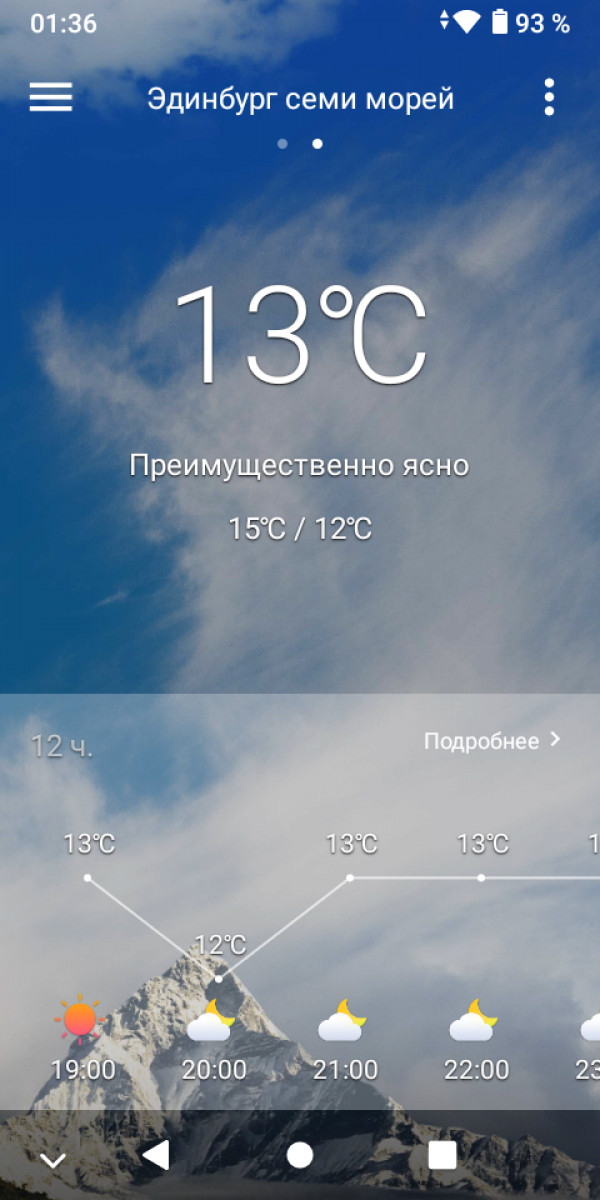Screen dimensions: 600x1200
Task: Open the recent apps overview
Action: coord(442,1155)
